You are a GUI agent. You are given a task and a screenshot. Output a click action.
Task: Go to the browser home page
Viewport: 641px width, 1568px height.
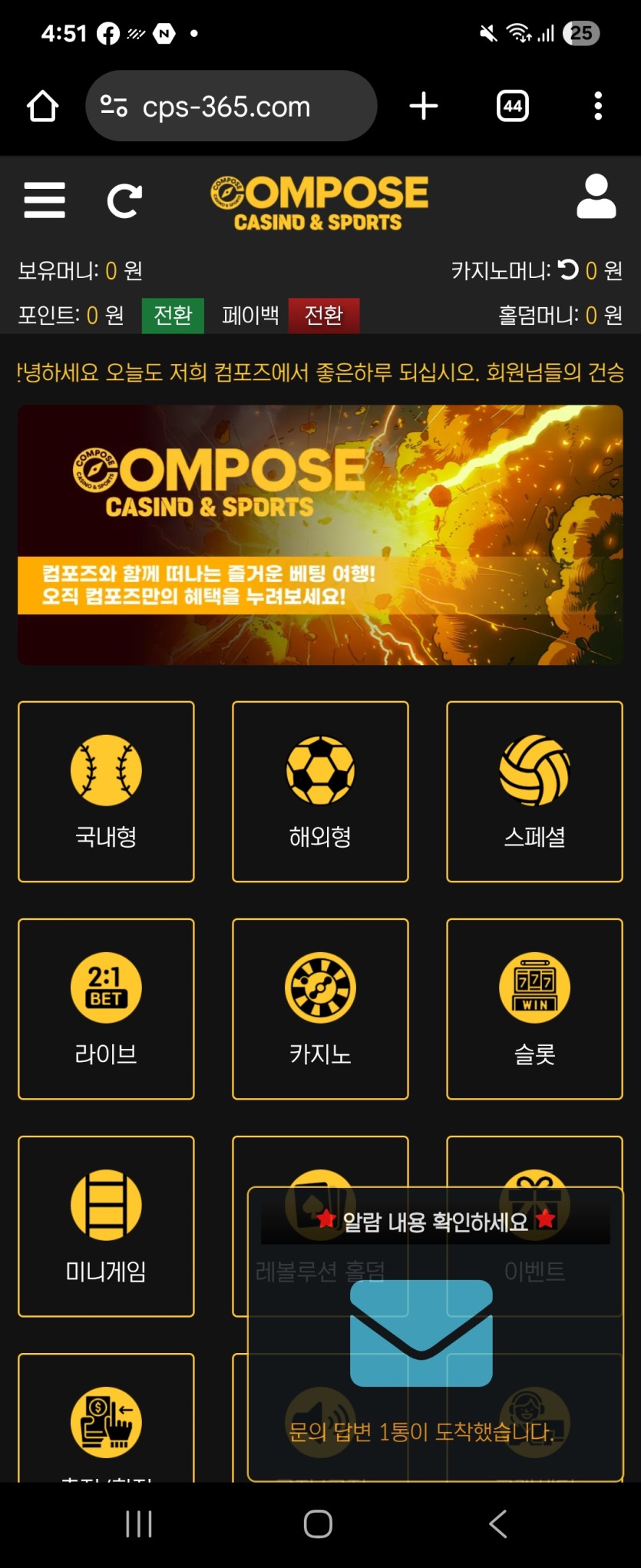[43, 106]
